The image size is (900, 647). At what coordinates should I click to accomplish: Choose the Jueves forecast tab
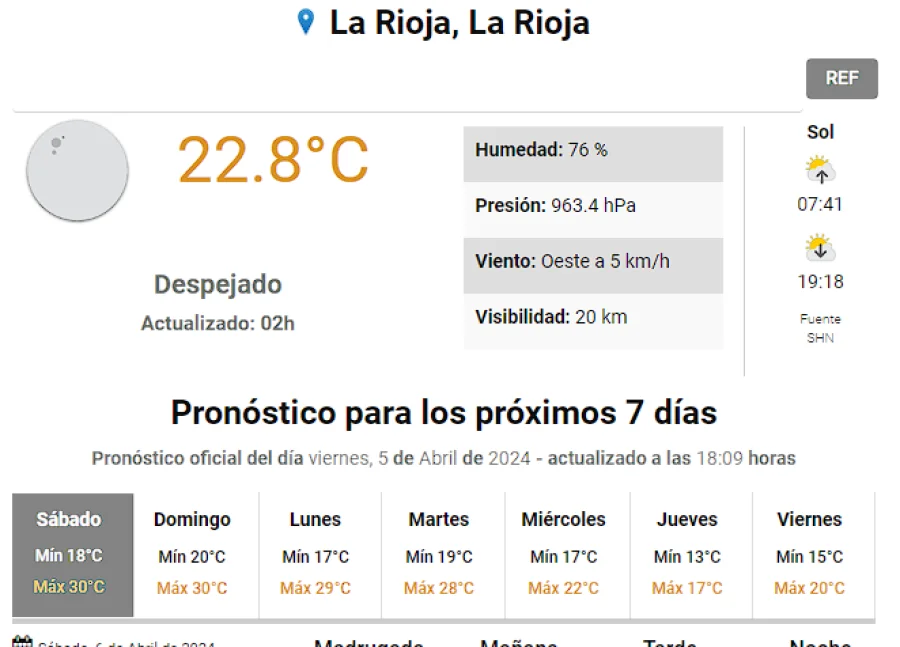[x=687, y=554]
